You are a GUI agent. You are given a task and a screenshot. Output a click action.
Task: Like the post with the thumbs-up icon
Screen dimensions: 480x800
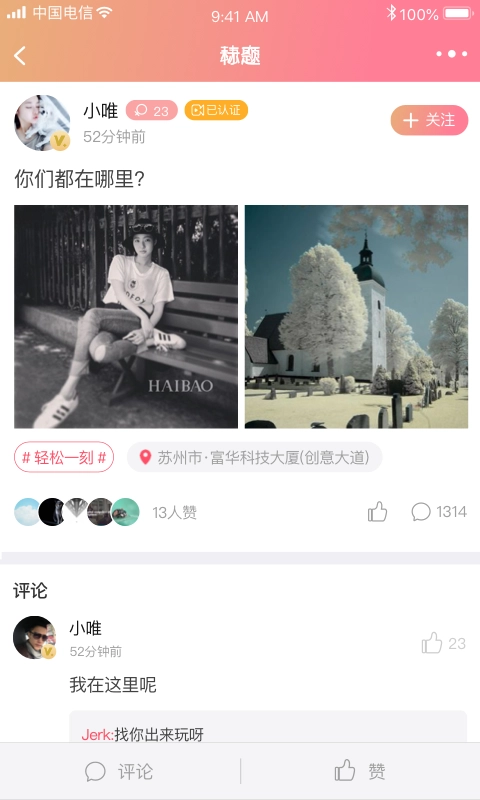377,511
